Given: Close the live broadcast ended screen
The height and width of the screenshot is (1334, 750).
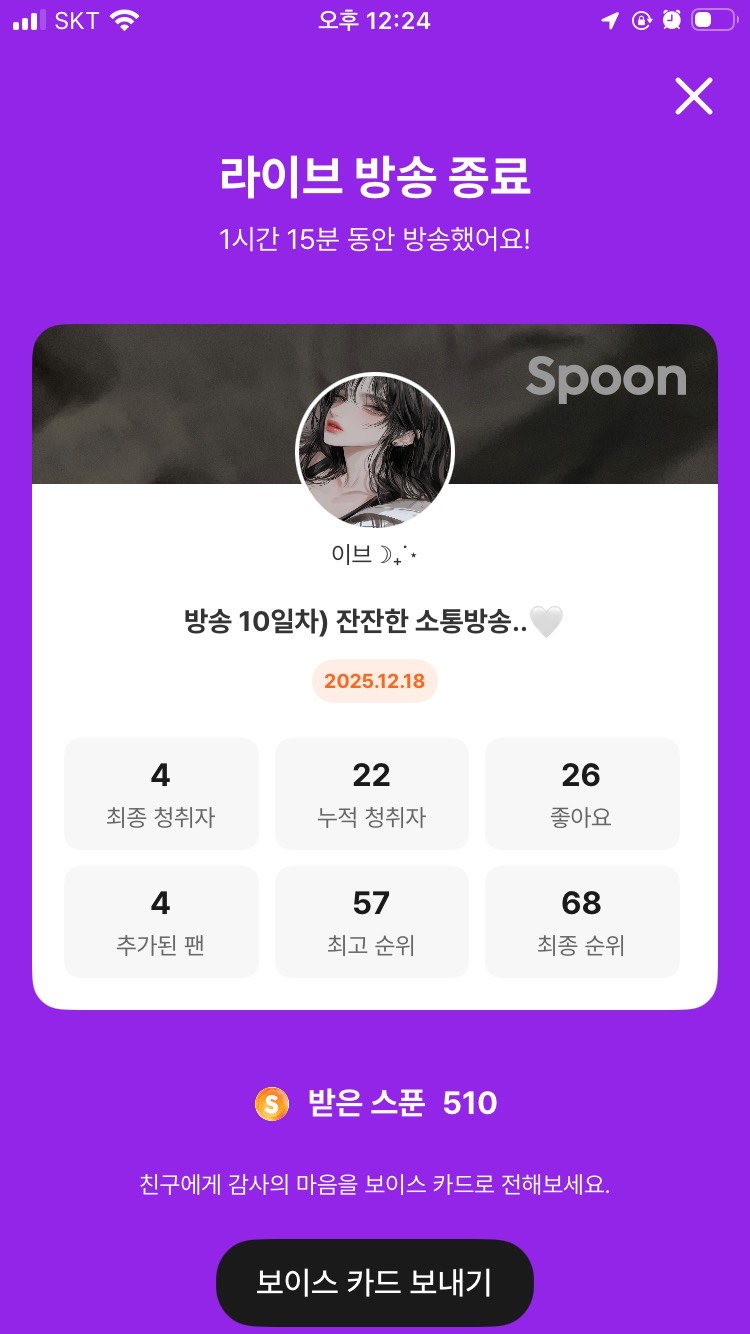Looking at the screenshot, I should coord(693,97).
